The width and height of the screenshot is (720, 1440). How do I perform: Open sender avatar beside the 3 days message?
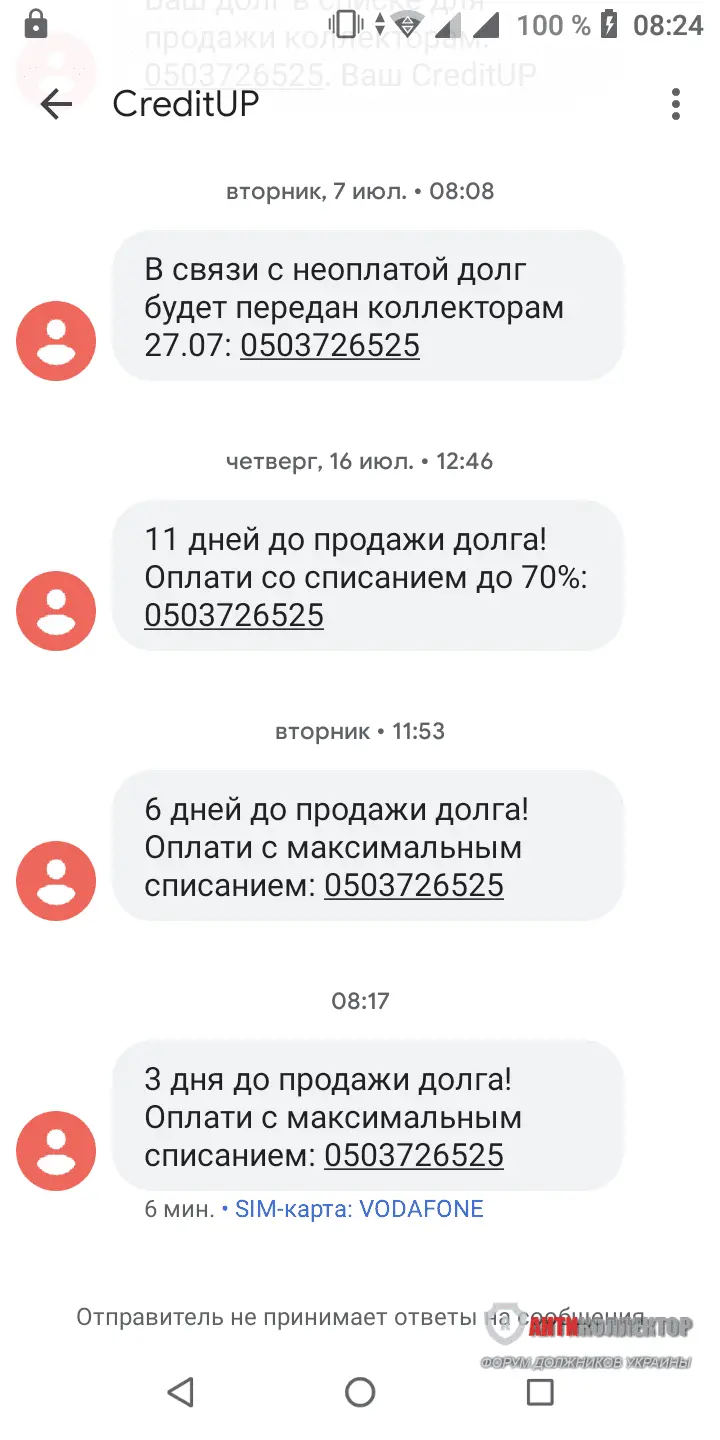click(x=56, y=1151)
